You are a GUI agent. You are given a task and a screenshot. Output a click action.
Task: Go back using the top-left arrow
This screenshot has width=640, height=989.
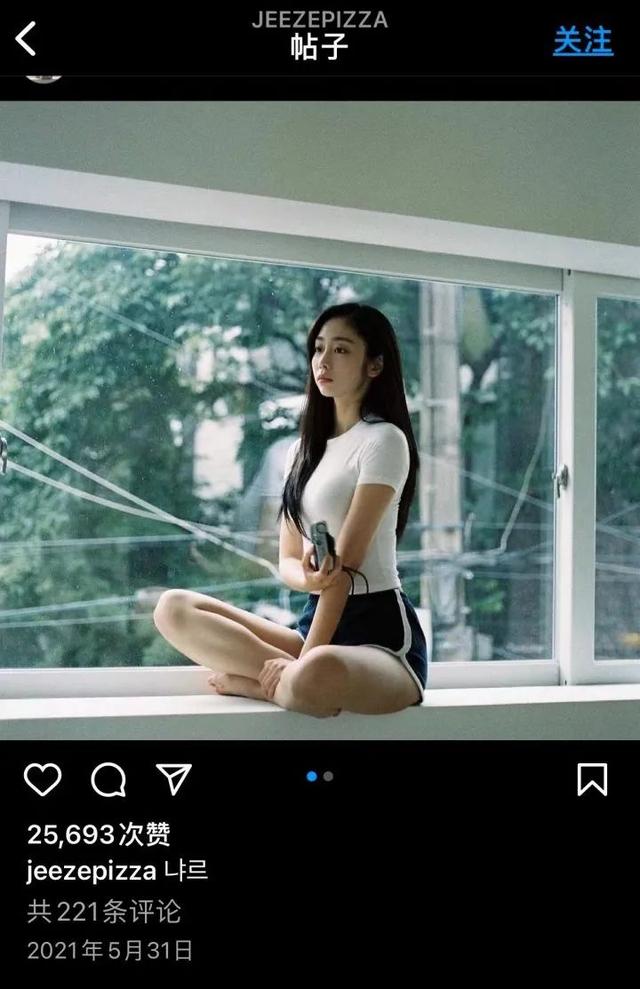(x=26, y=39)
